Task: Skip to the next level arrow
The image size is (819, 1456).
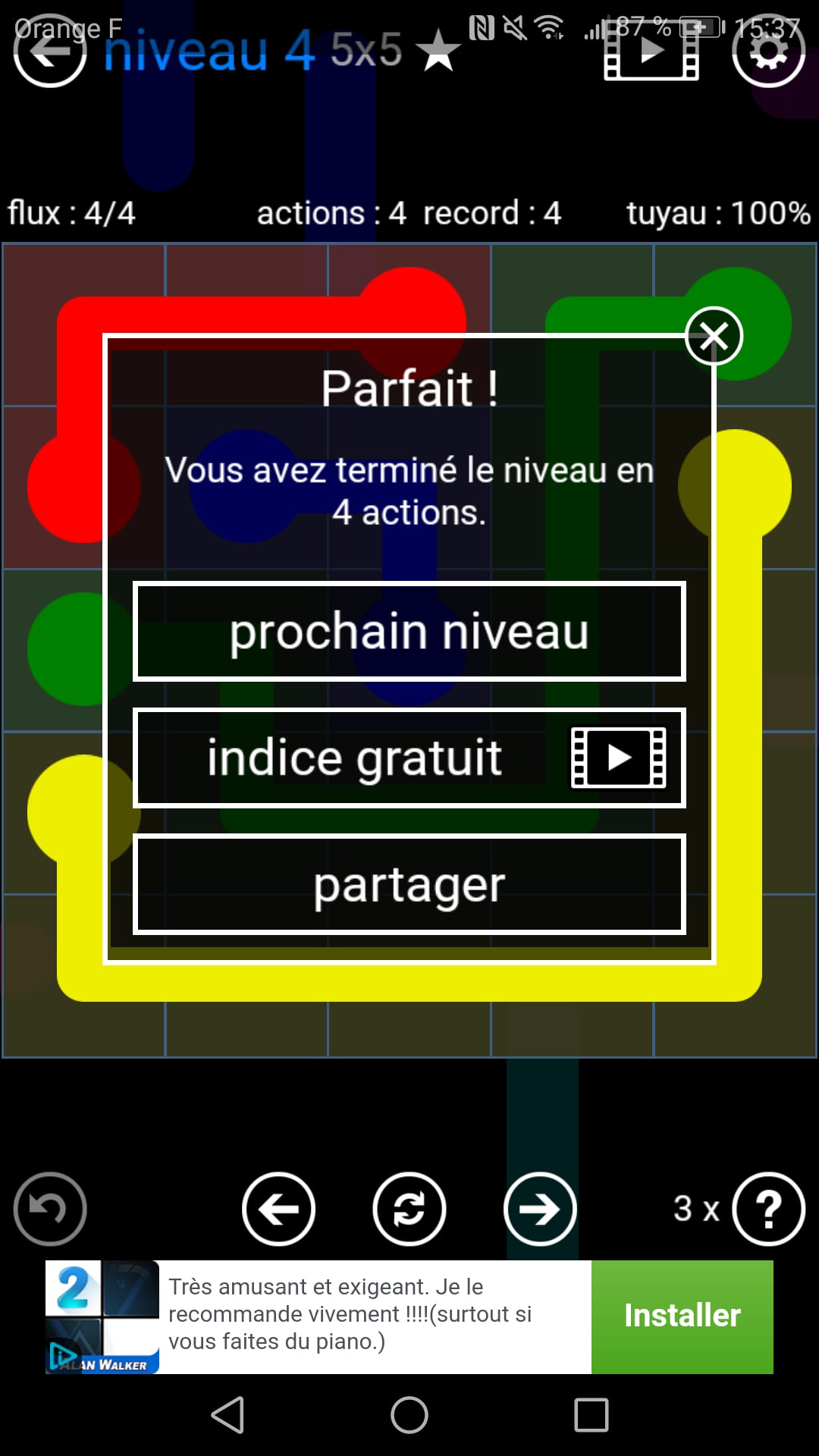Action: [540, 1209]
